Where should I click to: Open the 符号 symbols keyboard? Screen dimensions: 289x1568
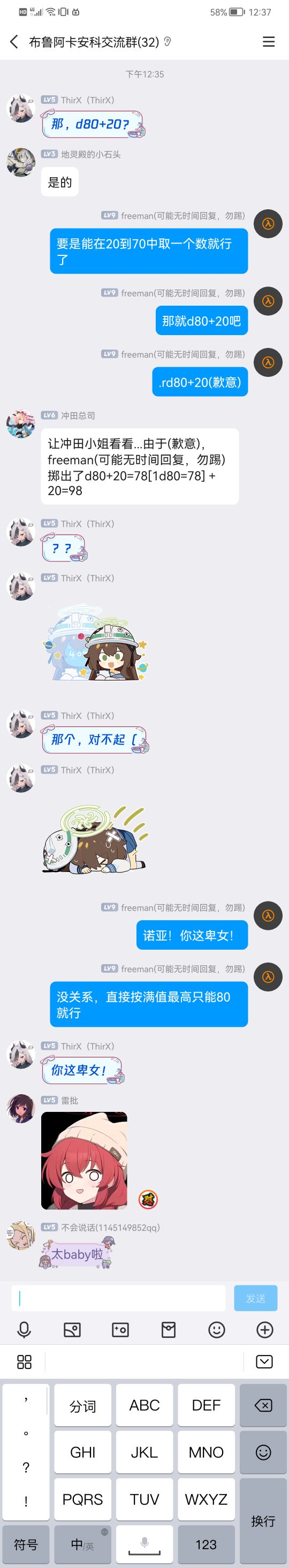click(x=26, y=1544)
